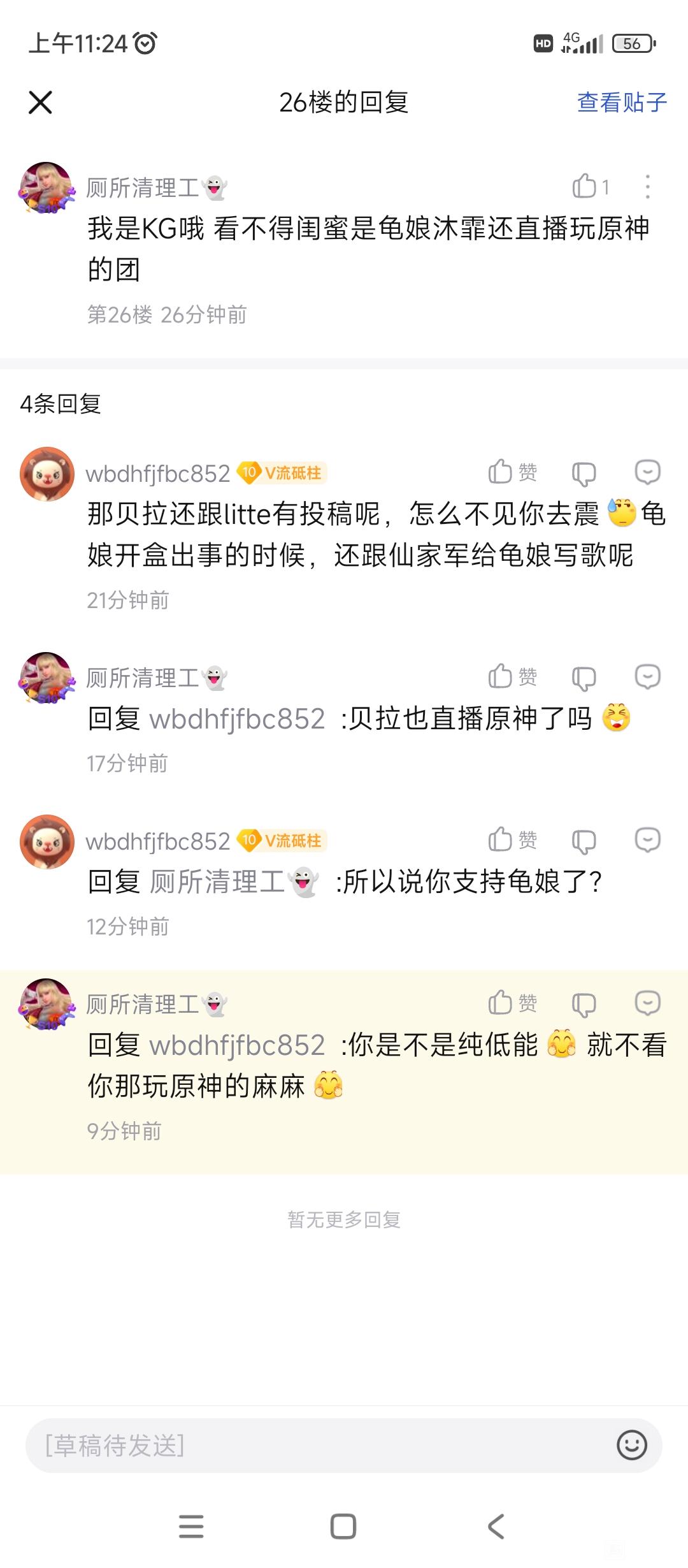The image size is (688, 1568).
Task: Open overflow menu on the 26楼 comment
Action: point(647,187)
